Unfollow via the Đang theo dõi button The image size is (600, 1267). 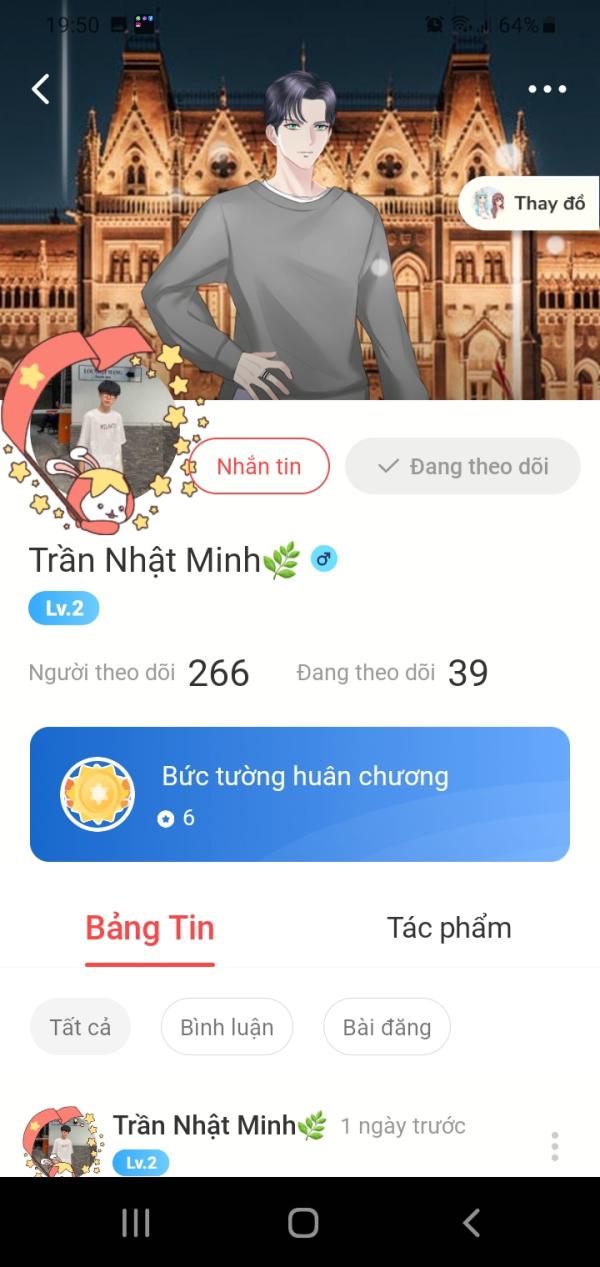(463, 466)
